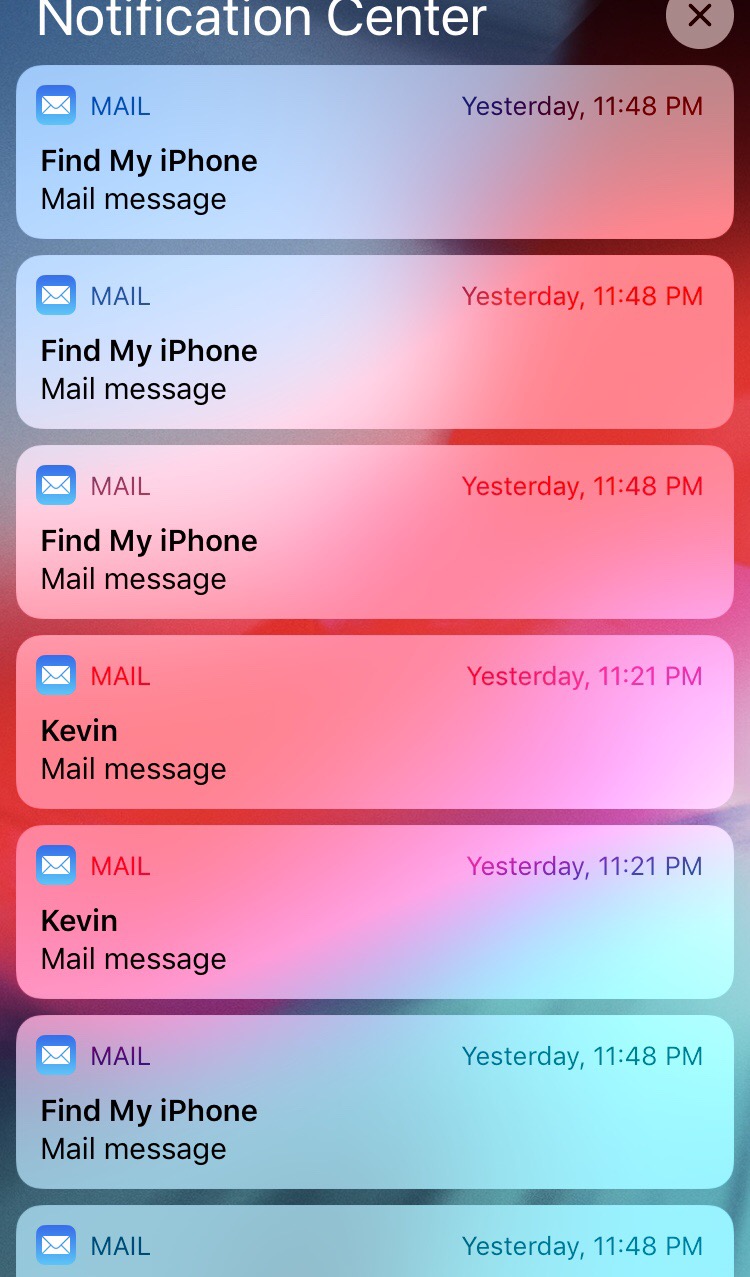
Task: Open the second Kevin mail notification
Action: pos(375,910)
